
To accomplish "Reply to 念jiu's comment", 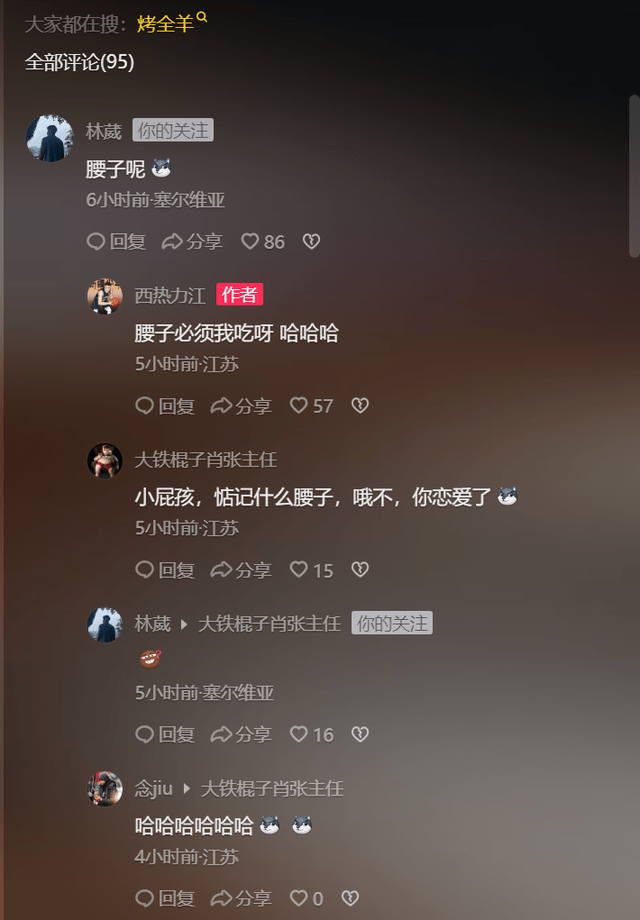I will (x=165, y=898).
